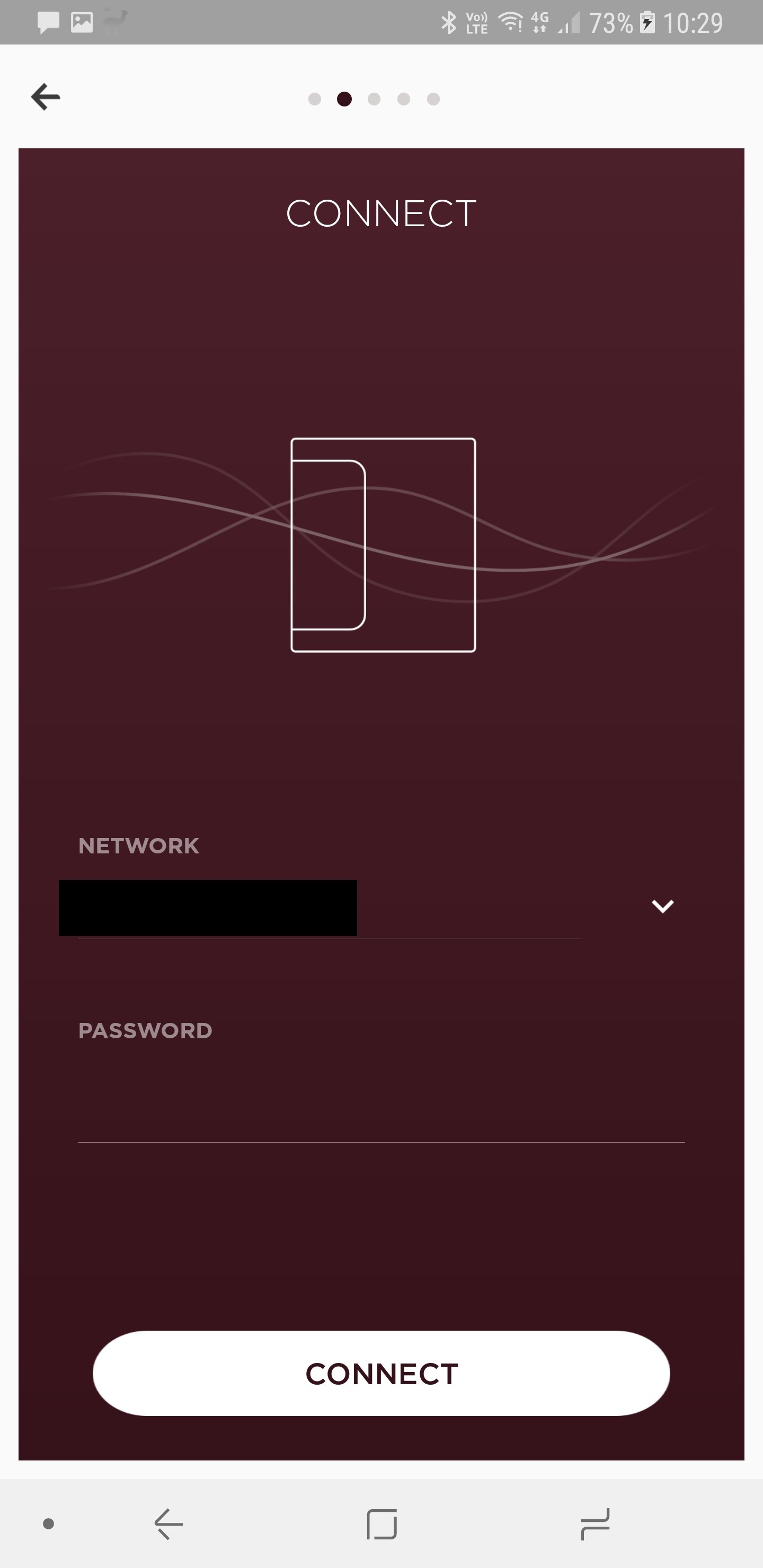Expand the network dropdown chevron

662,906
